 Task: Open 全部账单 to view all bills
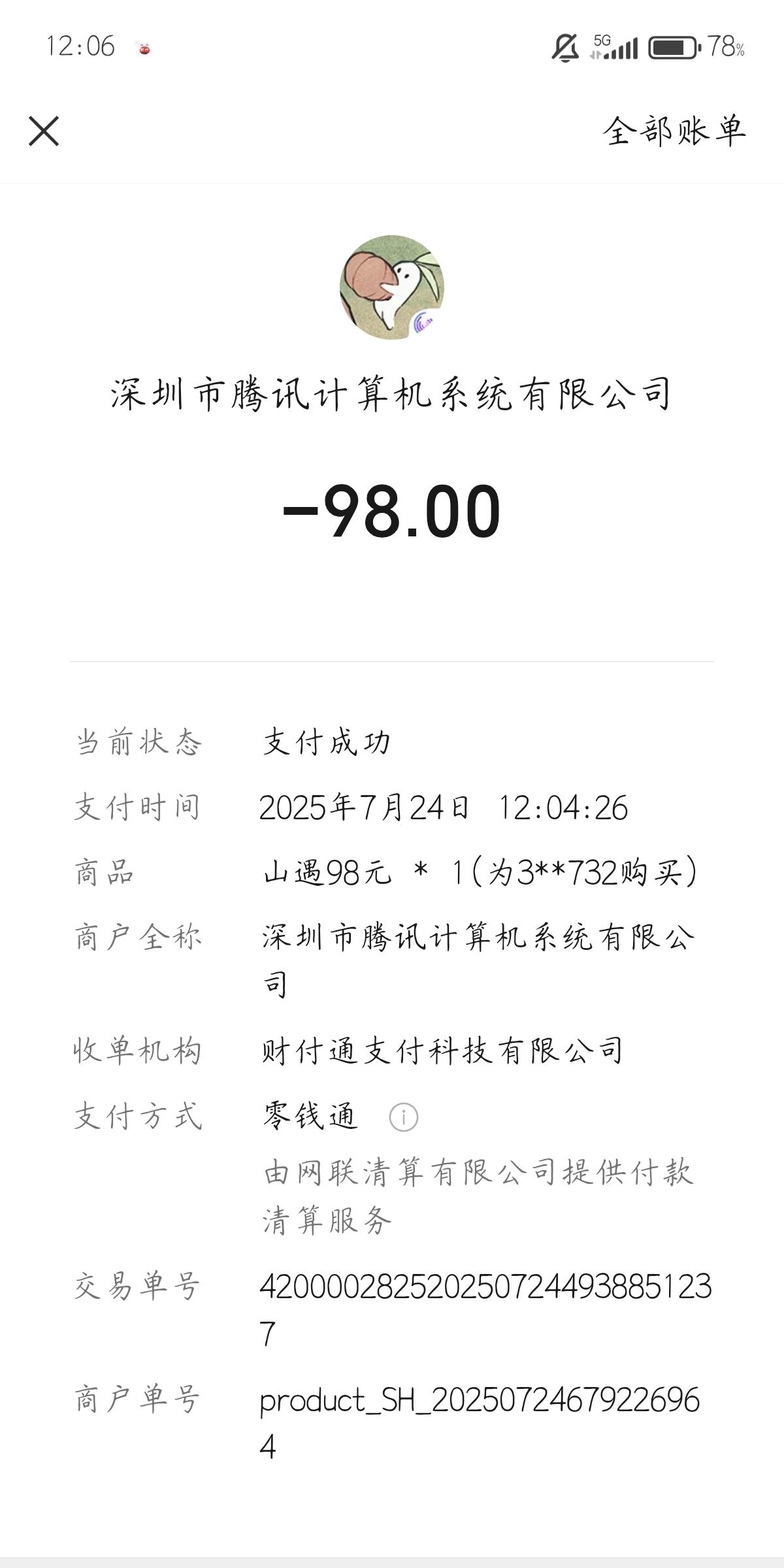pyautogui.click(x=674, y=131)
